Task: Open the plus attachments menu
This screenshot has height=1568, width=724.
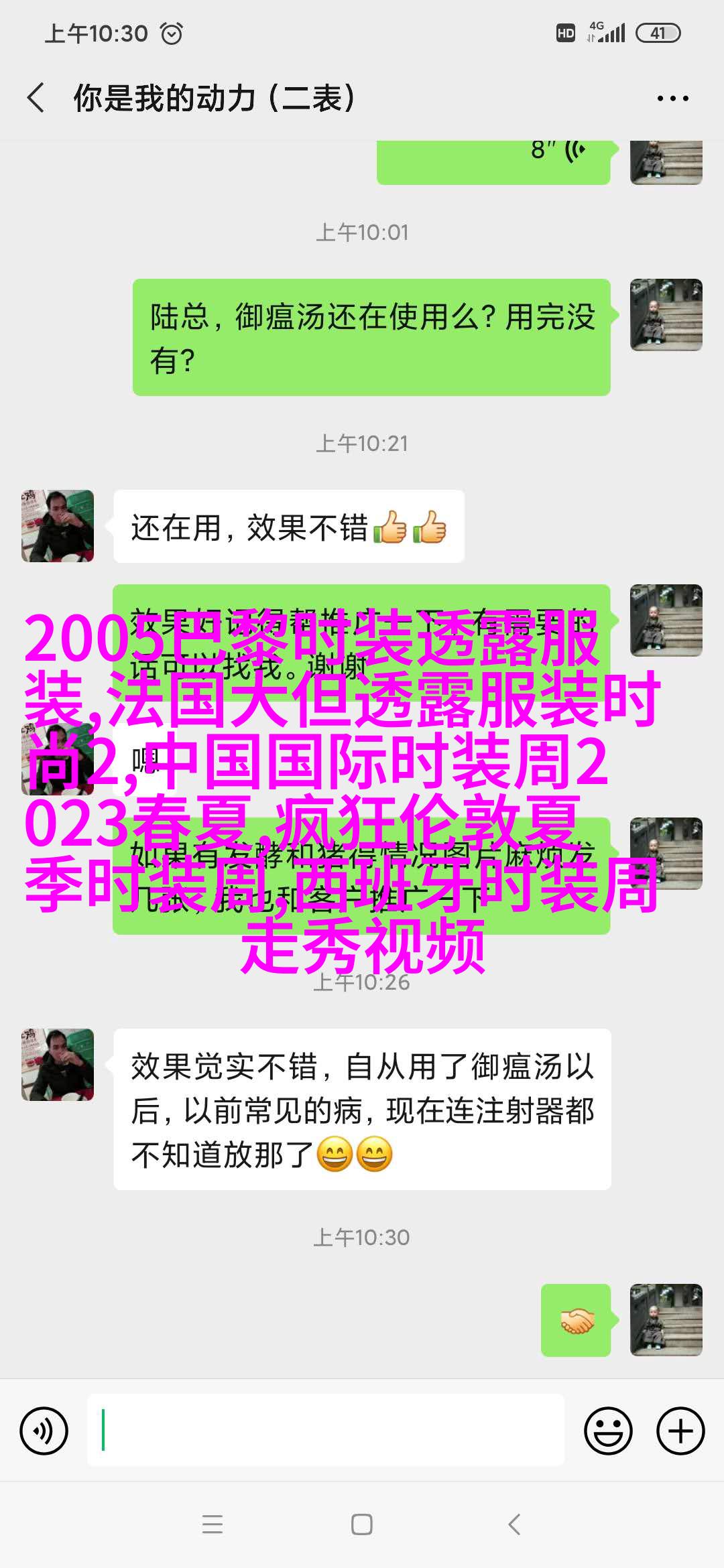Action: coord(680,1431)
